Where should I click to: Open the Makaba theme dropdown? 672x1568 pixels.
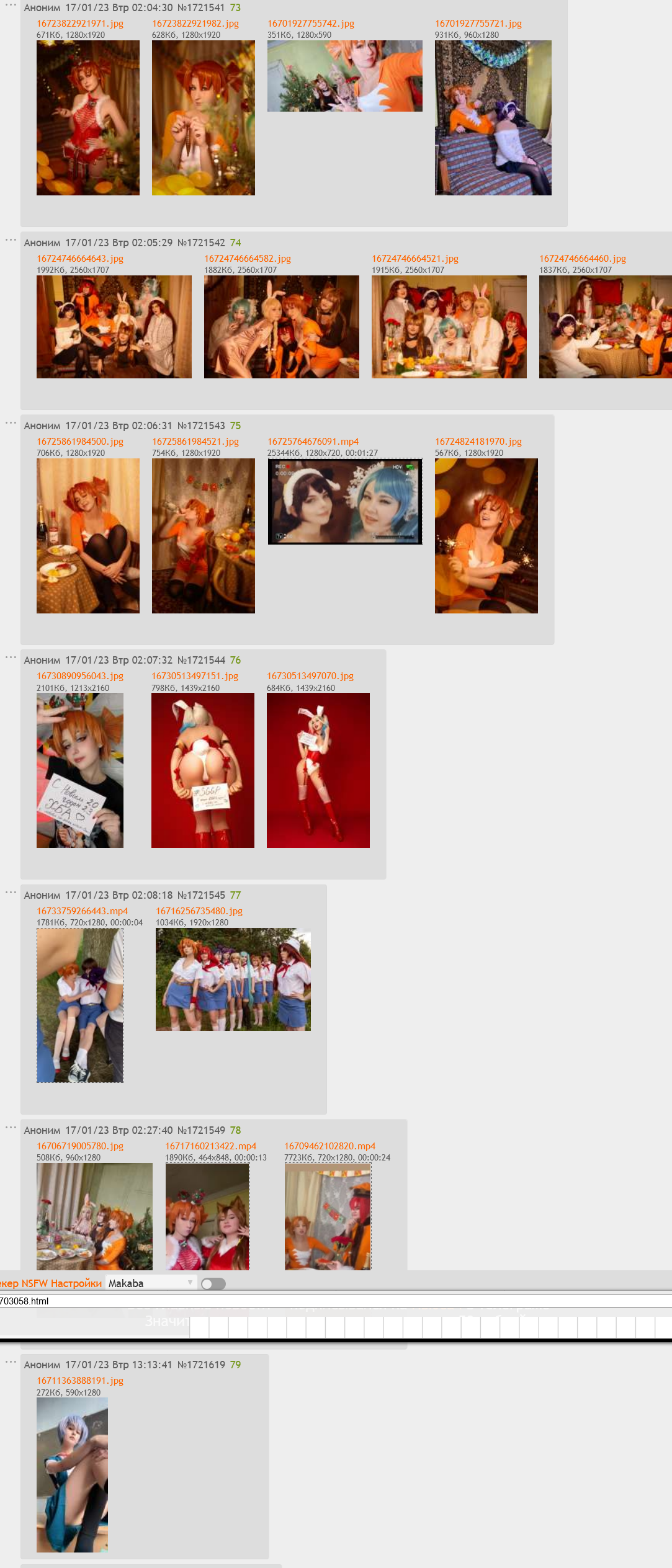151,1283
